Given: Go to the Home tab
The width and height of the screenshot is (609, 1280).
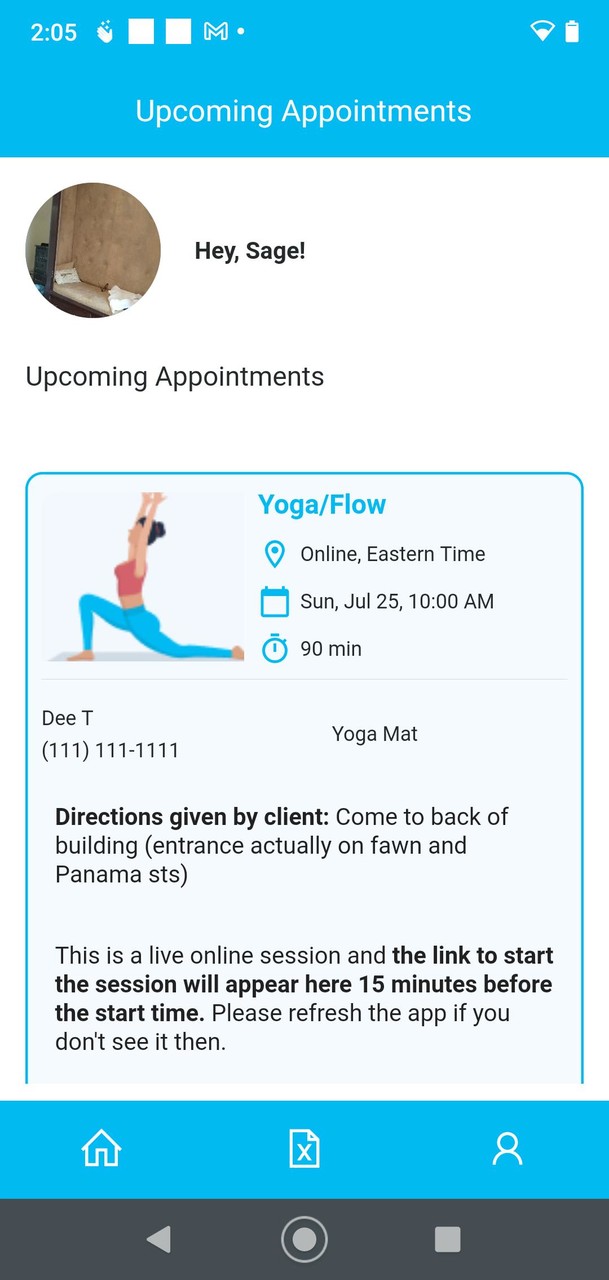Looking at the screenshot, I should (101, 1149).
